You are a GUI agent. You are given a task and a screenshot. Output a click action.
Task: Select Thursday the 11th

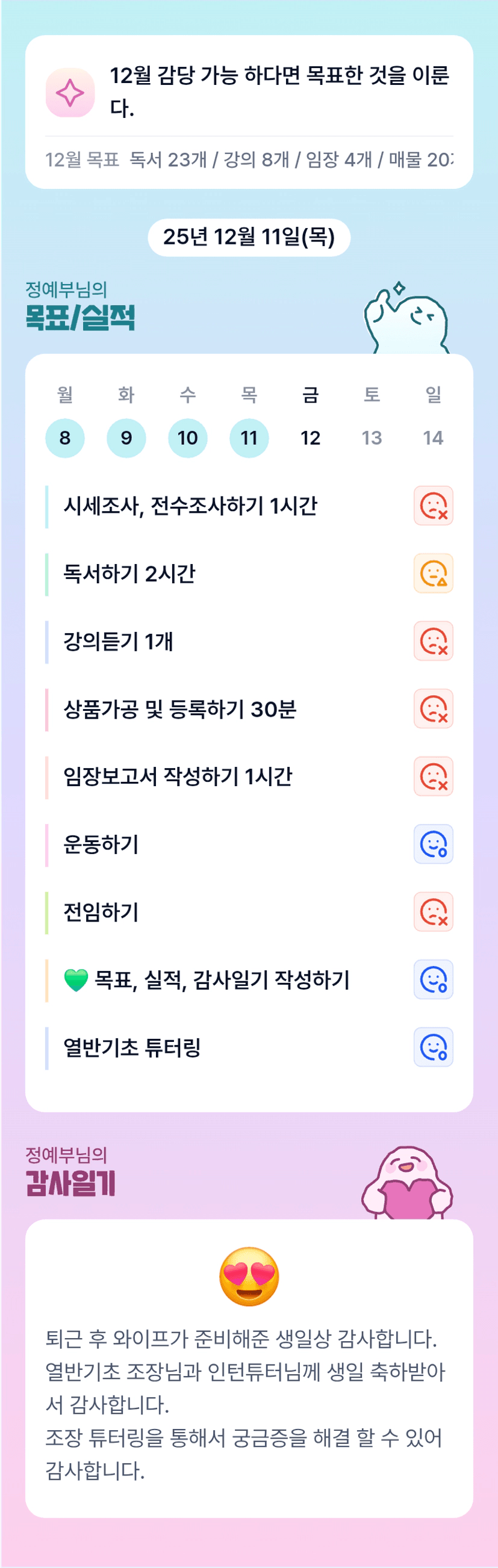(249, 438)
